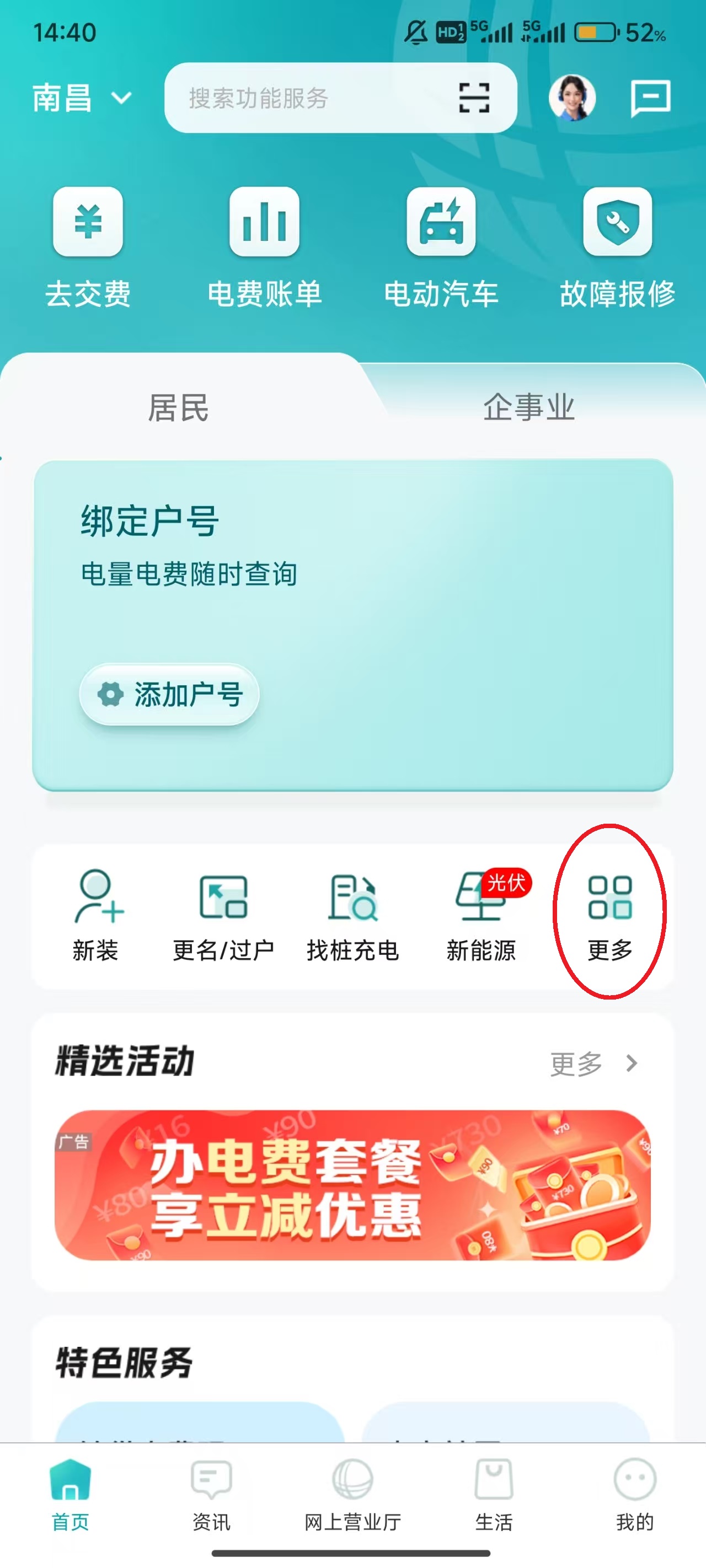The height and width of the screenshot is (1568, 706).
Task: Open 更名/过户 name transfer service
Action: pyautogui.click(x=223, y=917)
